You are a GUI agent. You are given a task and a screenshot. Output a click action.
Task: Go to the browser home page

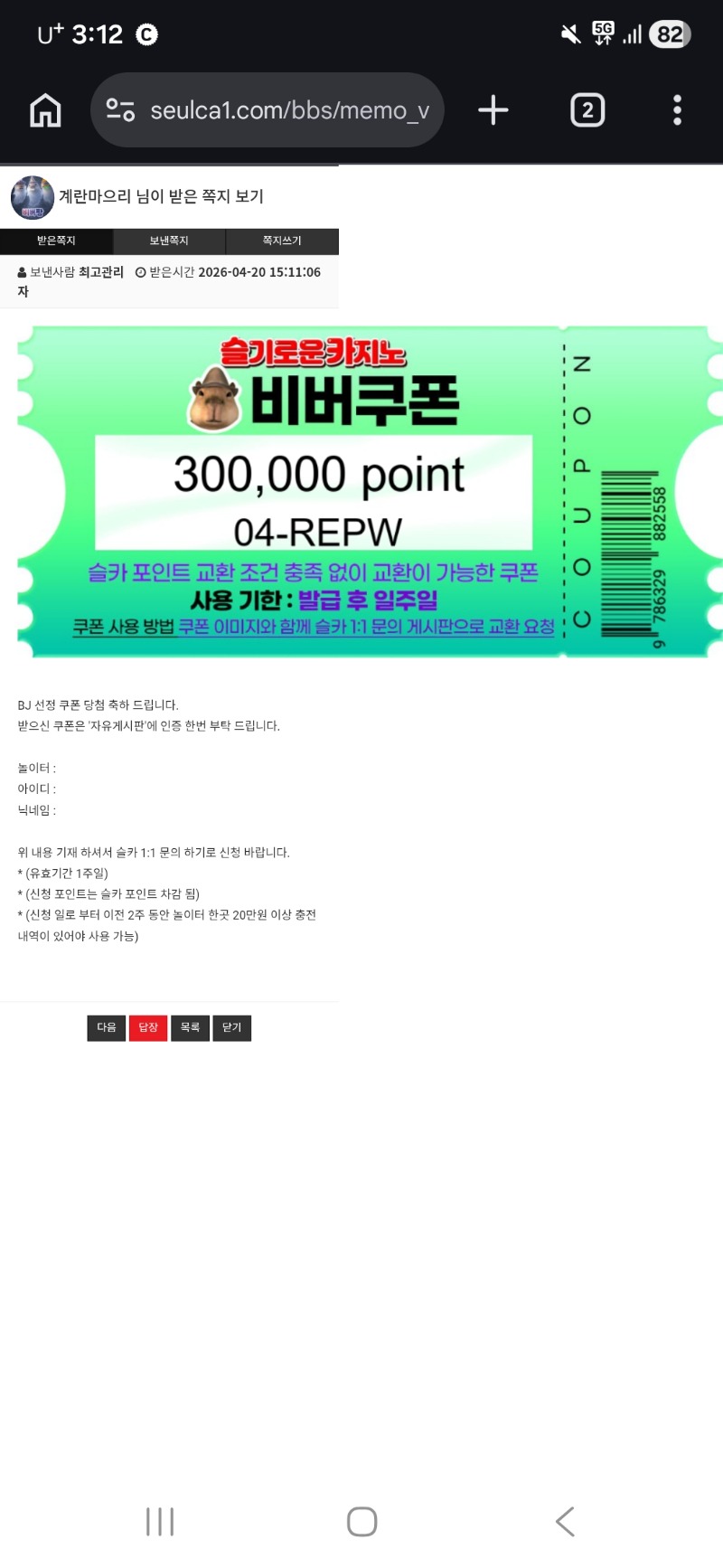45,110
